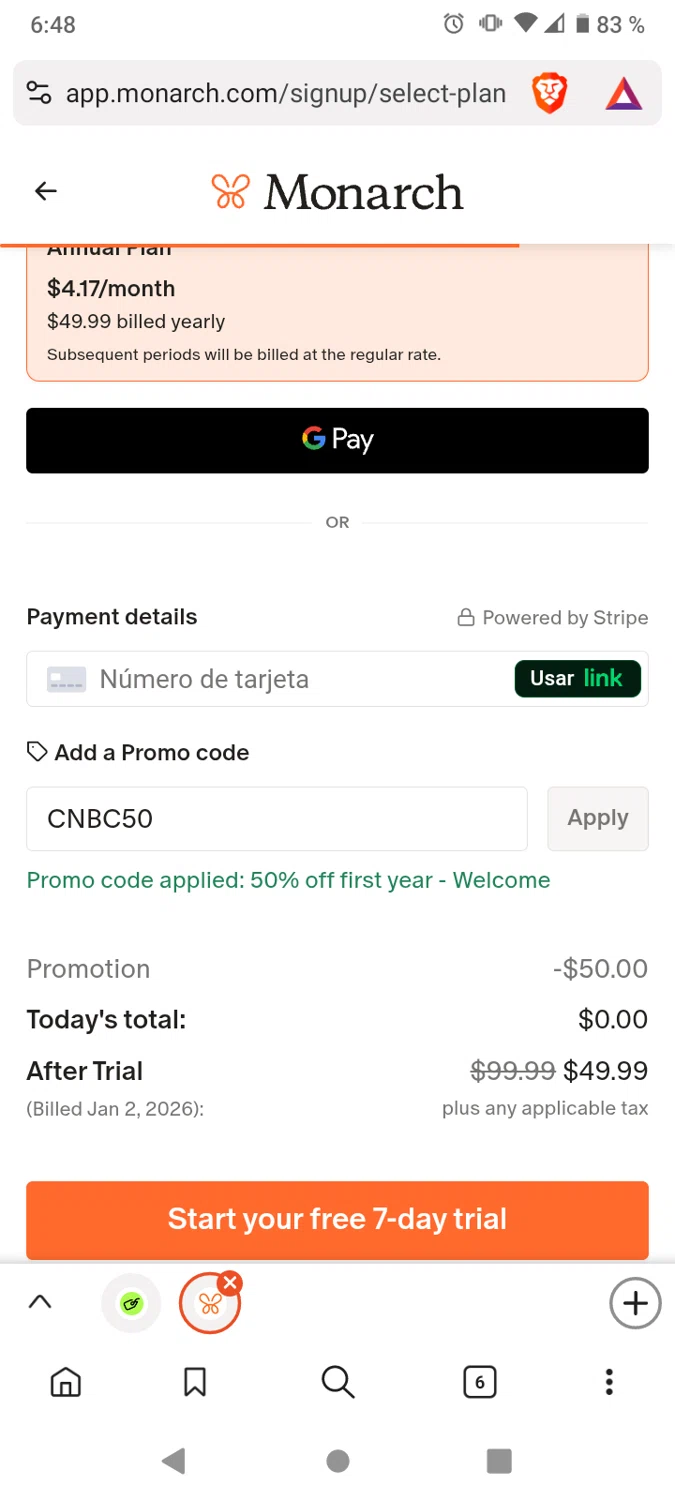Add a new tab with the plus button
Viewport: 675px width, 1500px height.
635,1303
